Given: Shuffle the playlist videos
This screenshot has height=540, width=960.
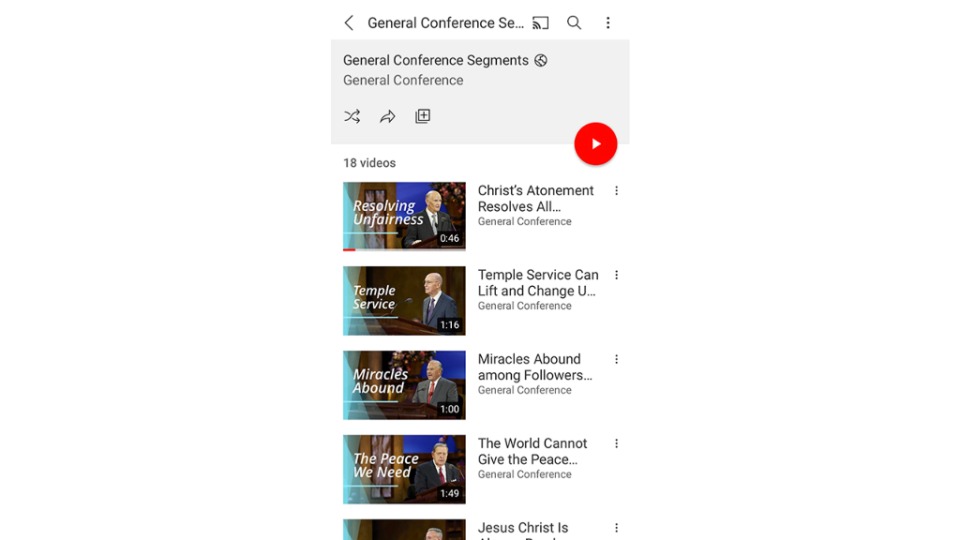Looking at the screenshot, I should [352, 117].
